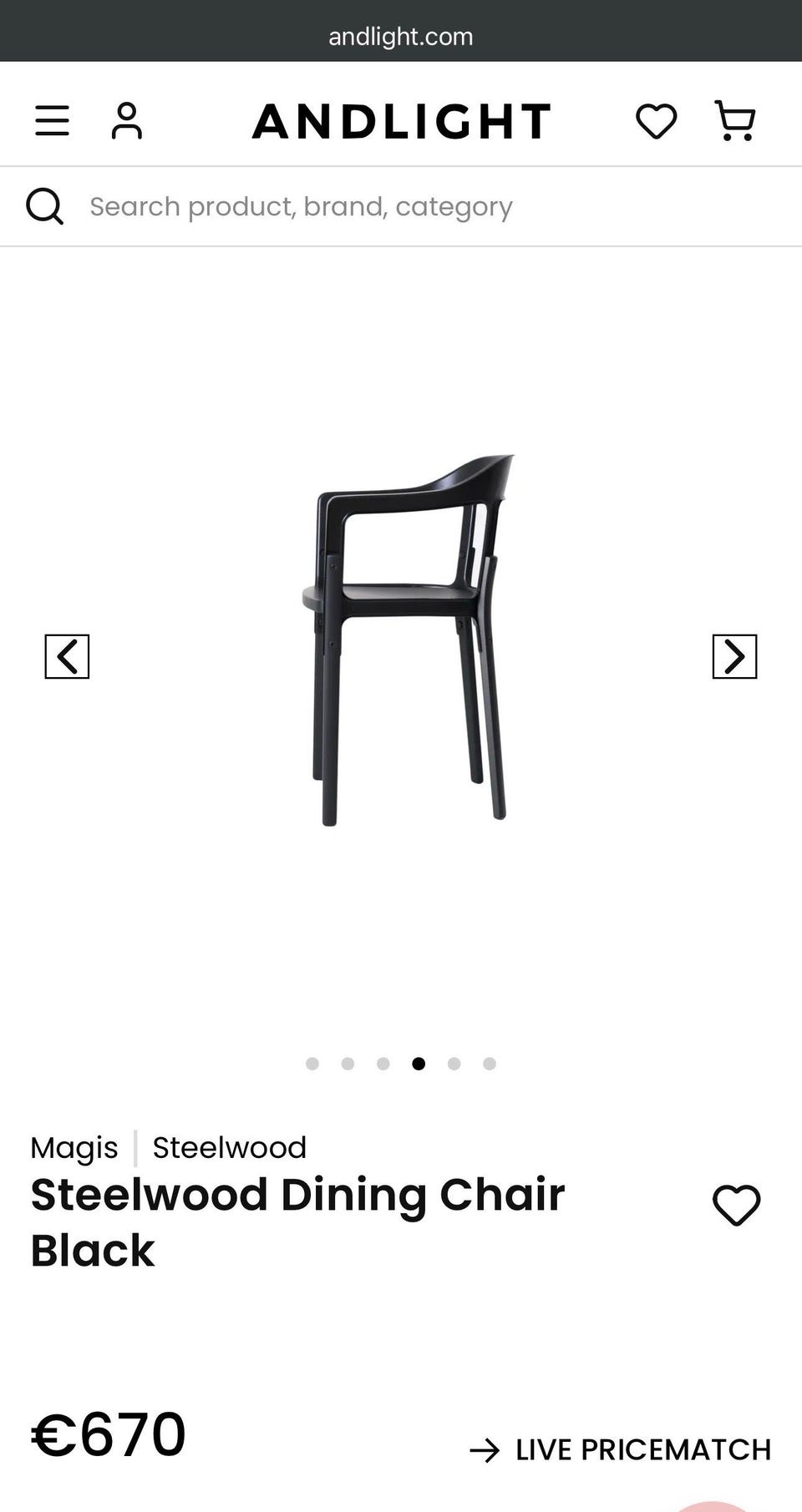Open the Magis brand link

pos(74,1148)
